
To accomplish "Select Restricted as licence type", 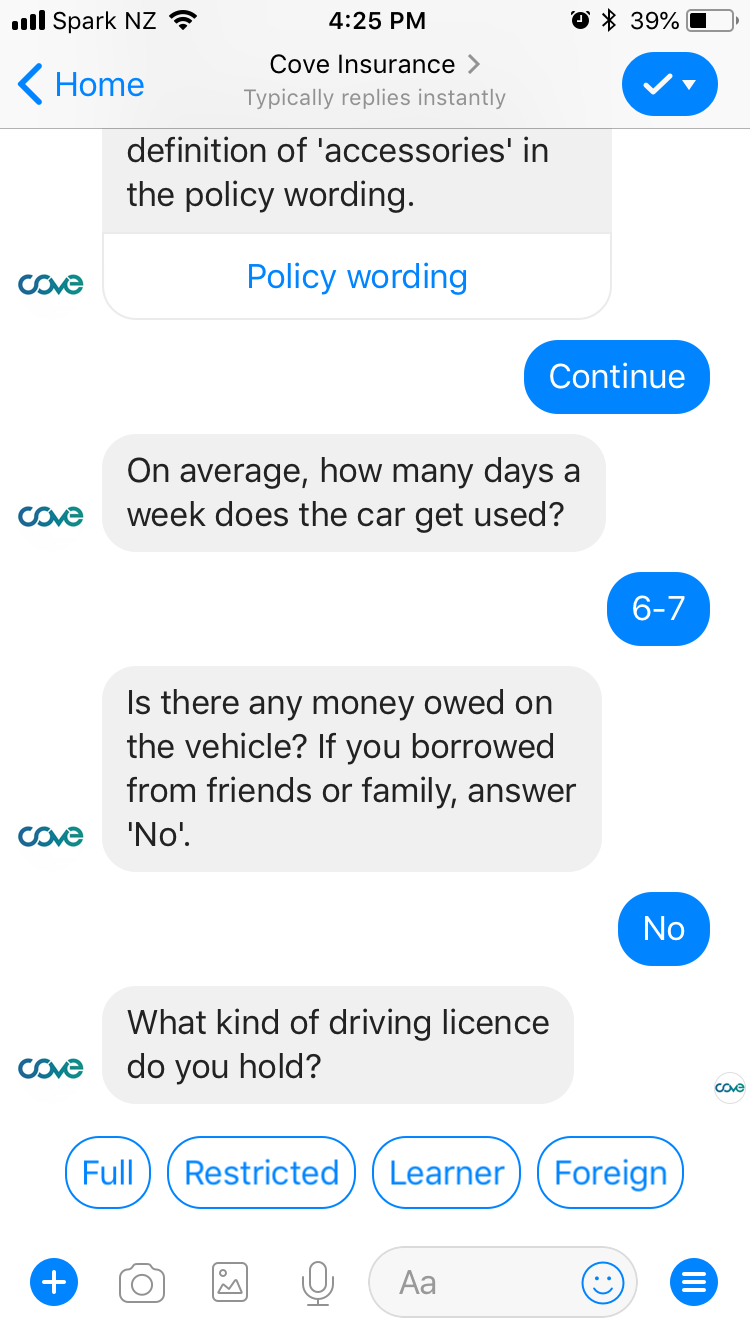I will click(x=261, y=1172).
